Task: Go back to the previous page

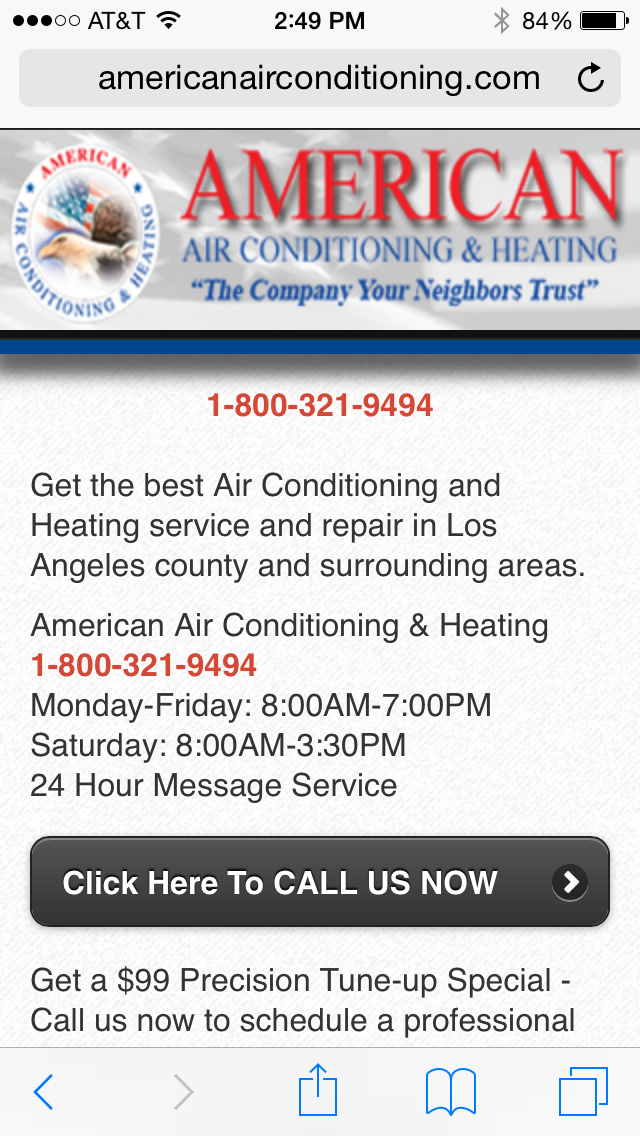Action: click(43, 1092)
